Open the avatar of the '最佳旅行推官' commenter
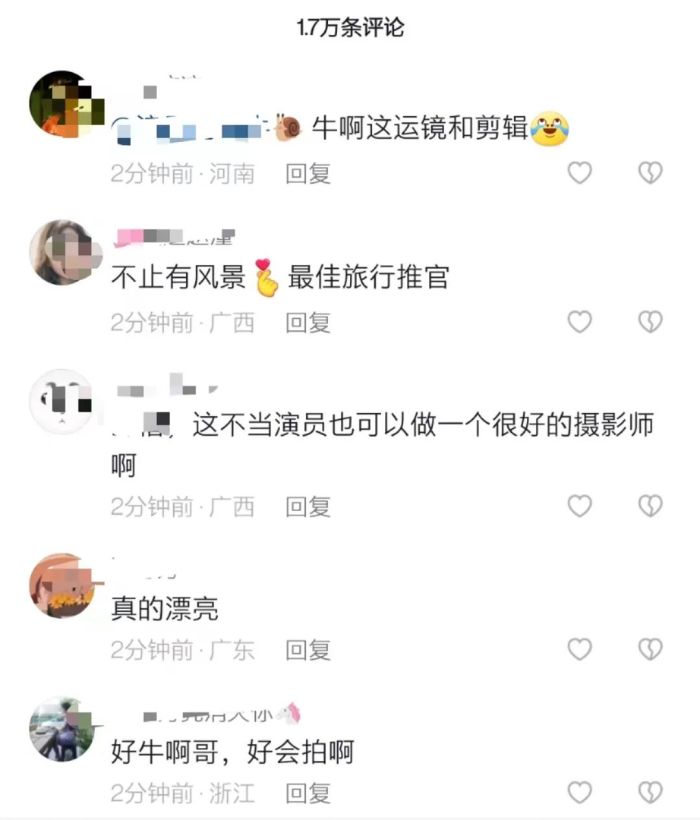Screen dimensions: 700x820 click(62, 252)
